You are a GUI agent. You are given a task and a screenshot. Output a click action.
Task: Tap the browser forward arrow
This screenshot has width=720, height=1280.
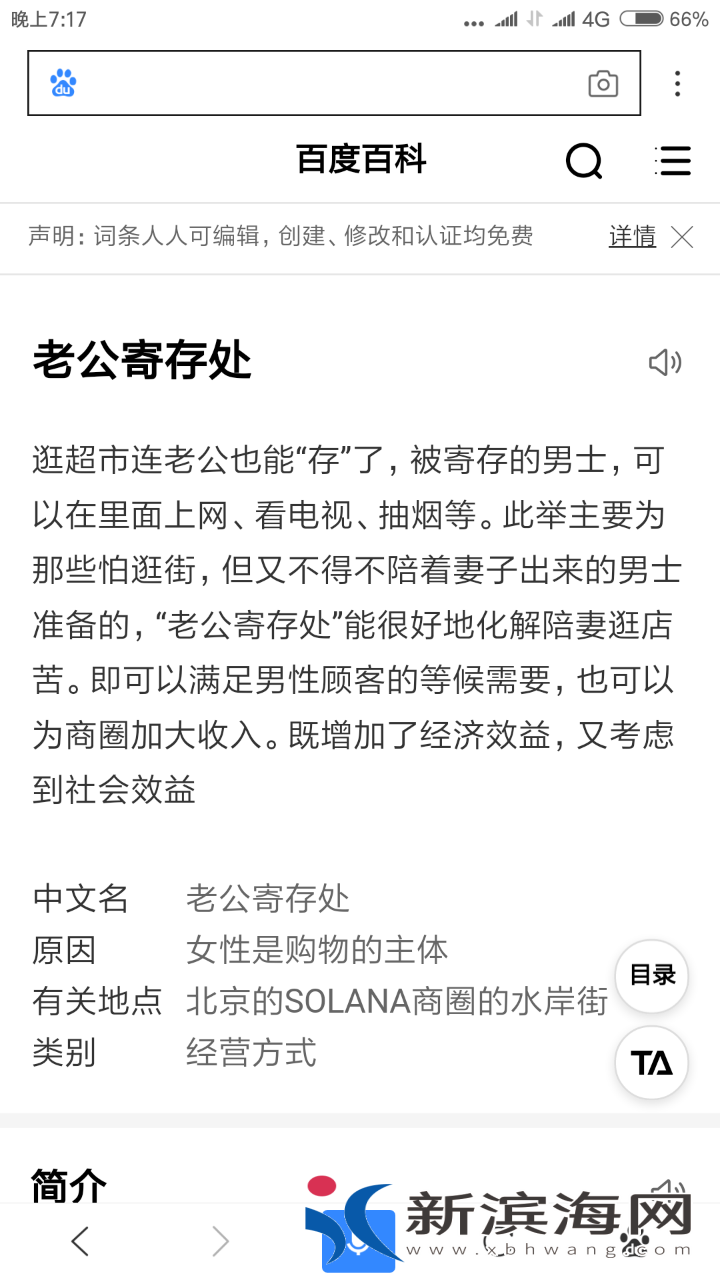point(220,1242)
